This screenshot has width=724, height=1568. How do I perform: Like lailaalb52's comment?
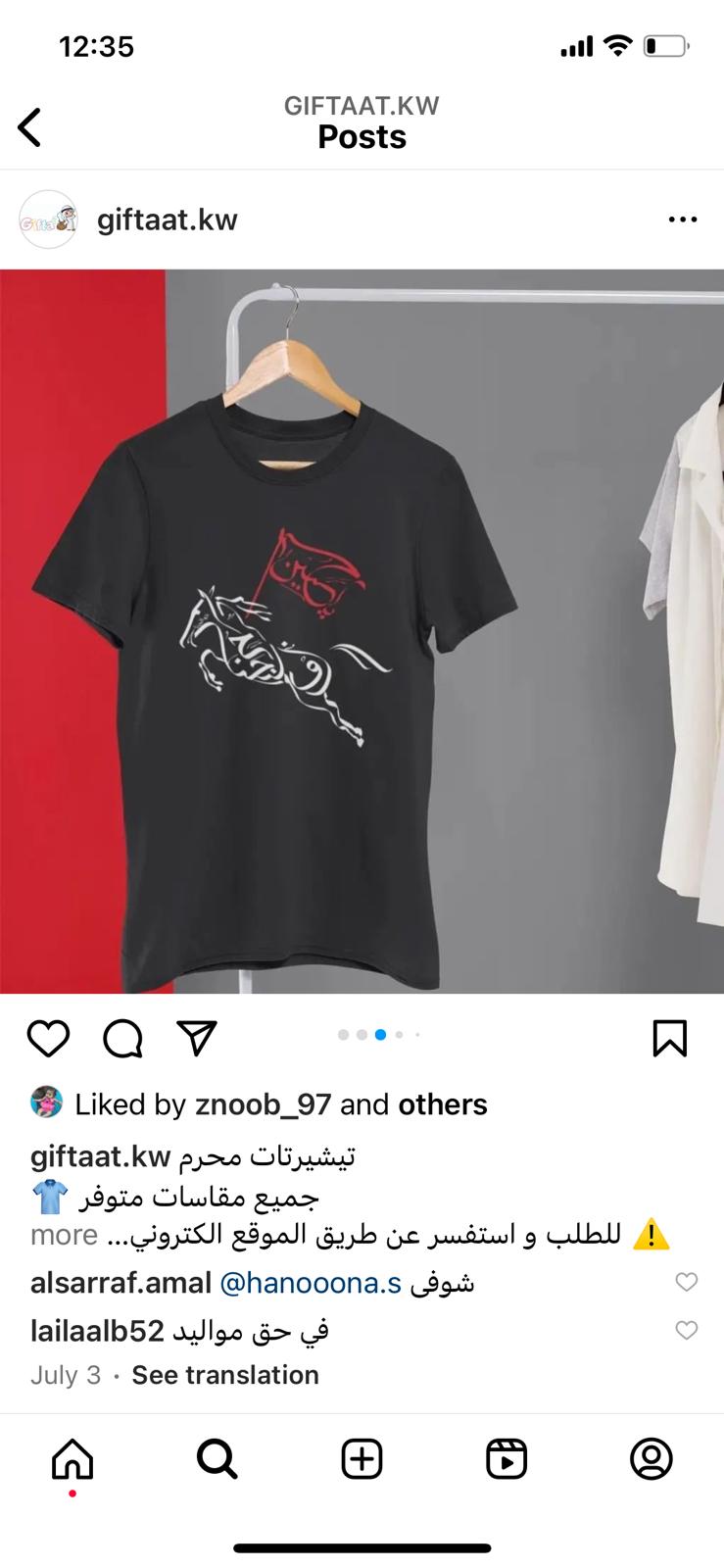pos(687,1330)
